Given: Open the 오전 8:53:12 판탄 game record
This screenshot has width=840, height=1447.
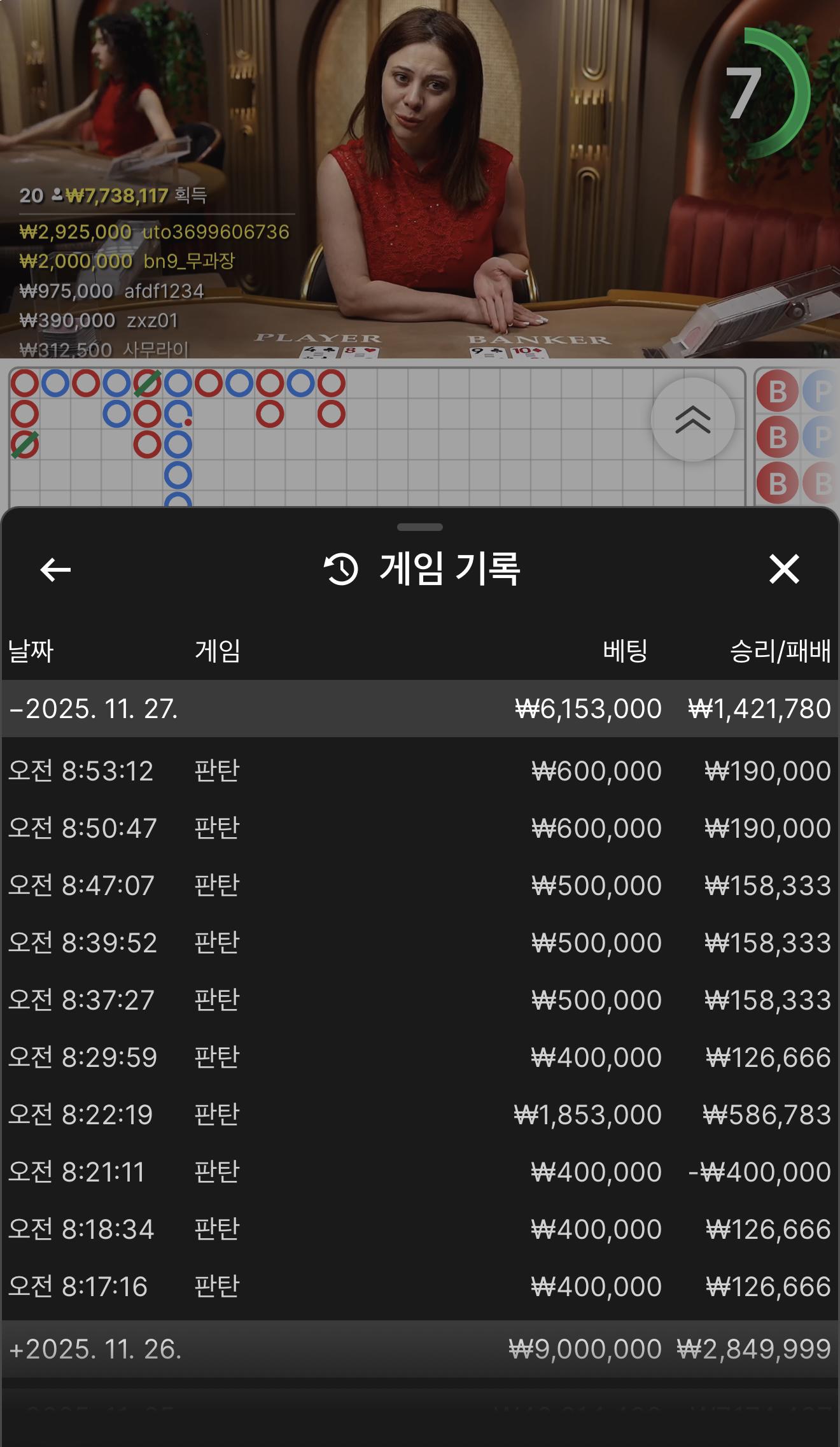Looking at the screenshot, I should tap(419, 771).
